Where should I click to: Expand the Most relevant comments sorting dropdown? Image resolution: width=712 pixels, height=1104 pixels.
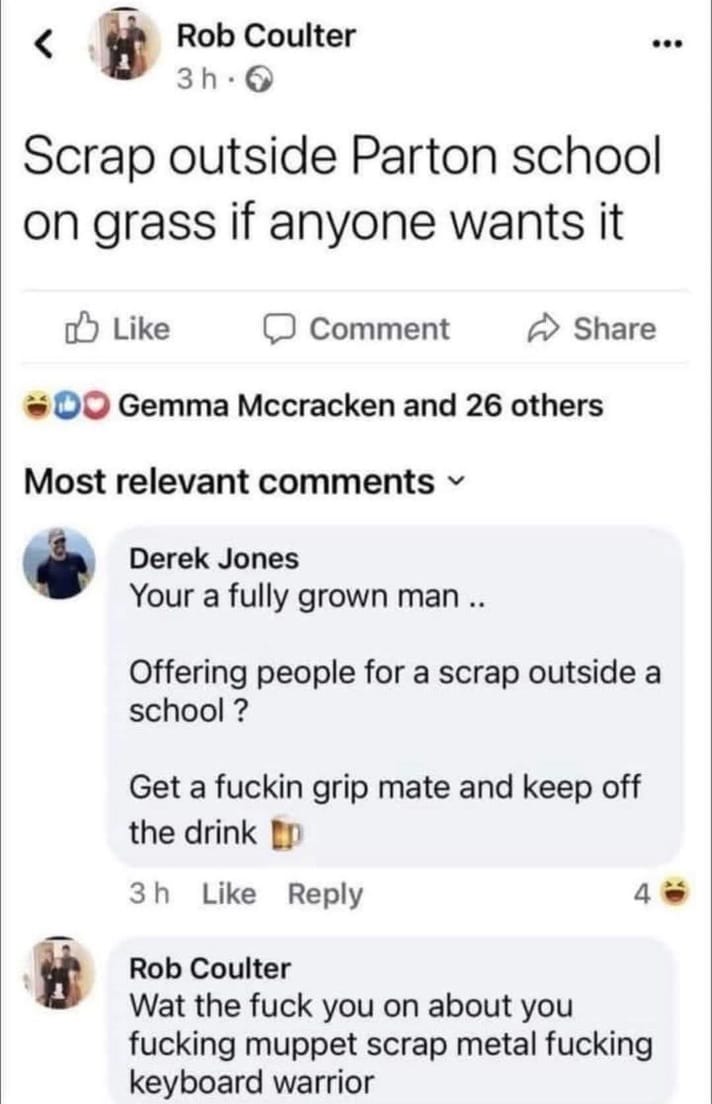[x=244, y=482]
